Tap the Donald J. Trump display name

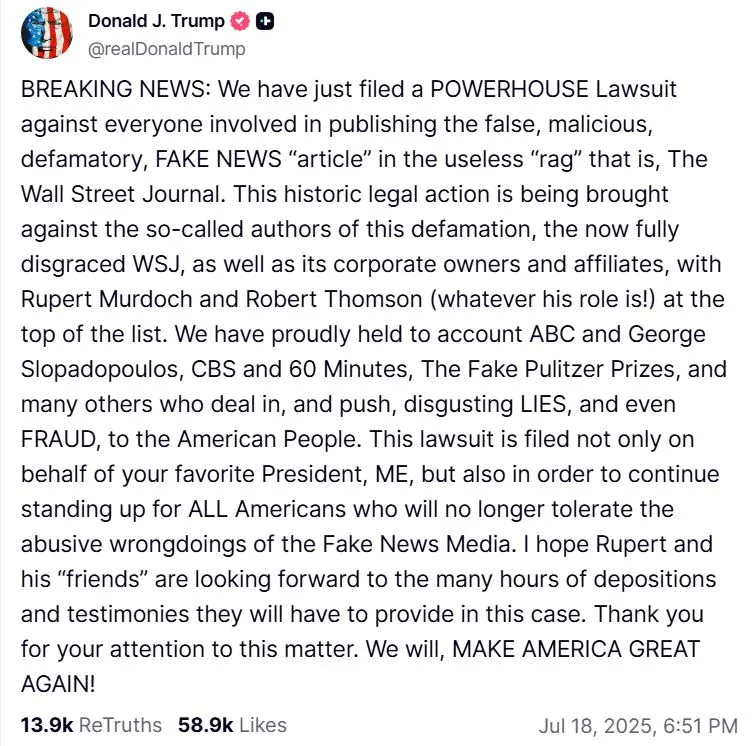coord(156,21)
